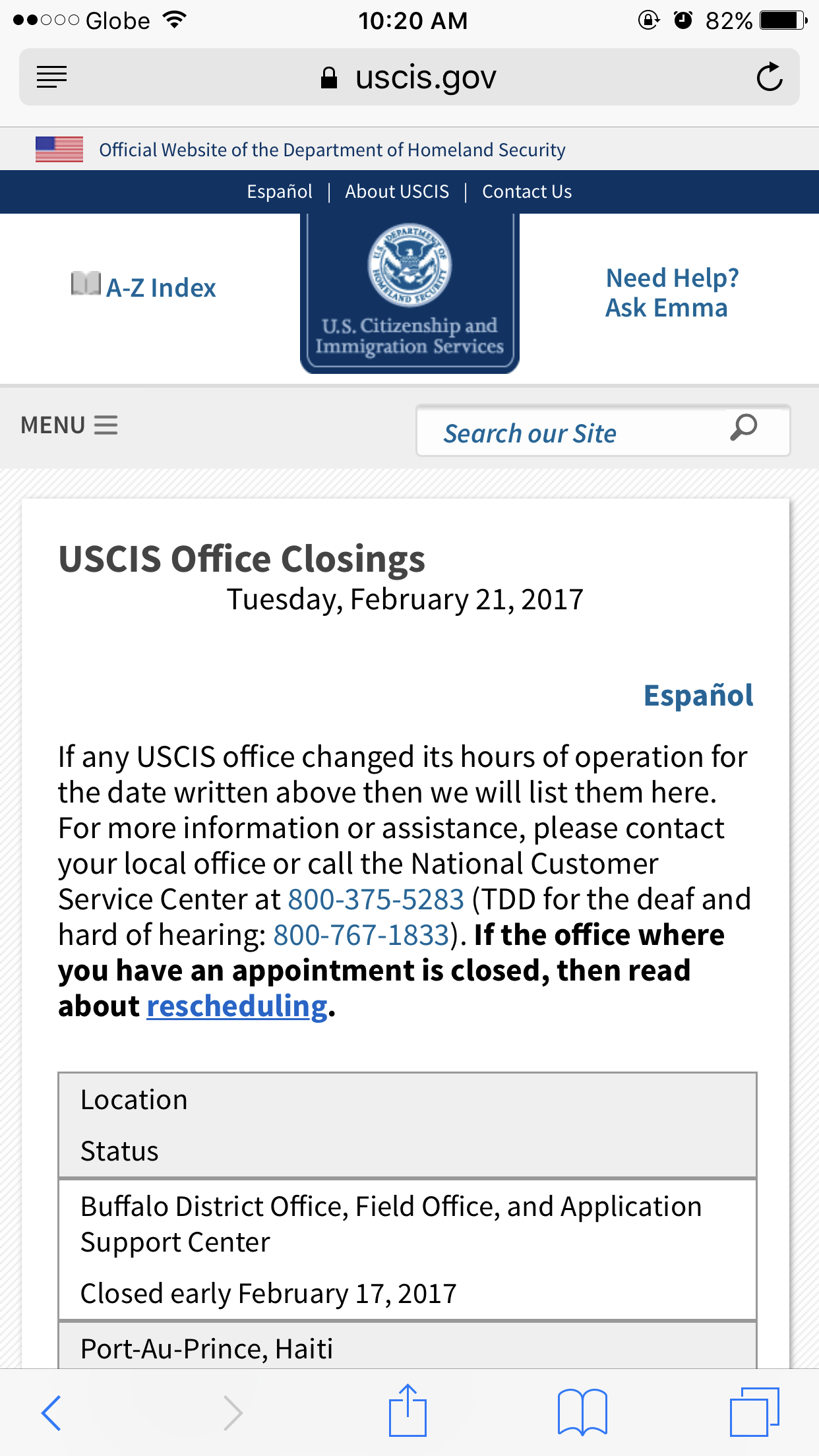819x1456 pixels.
Task: Tap the uscis.gov address bar
Action: point(409,77)
